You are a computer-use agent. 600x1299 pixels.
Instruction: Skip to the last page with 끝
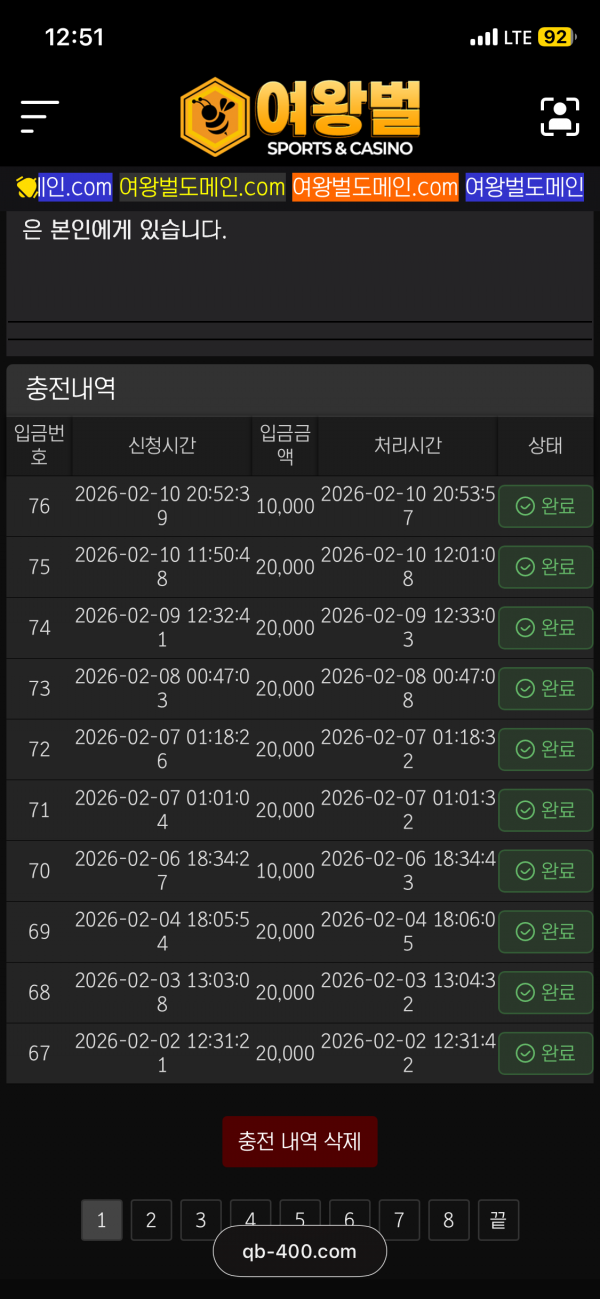pos(498,1220)
